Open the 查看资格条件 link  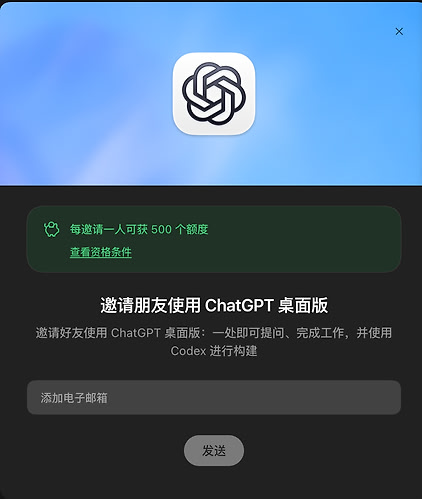coord(101,252)
